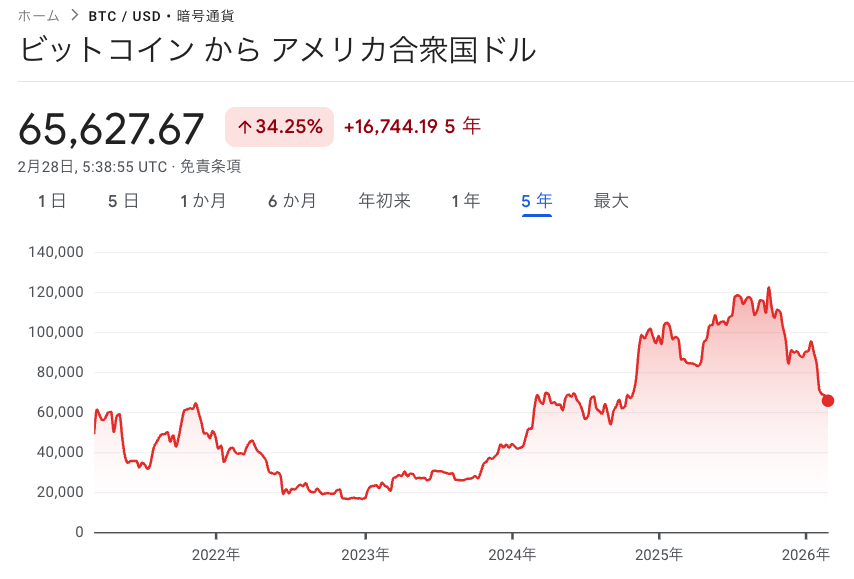
Task: Select the 年初来 range tab
Action: 384,201
